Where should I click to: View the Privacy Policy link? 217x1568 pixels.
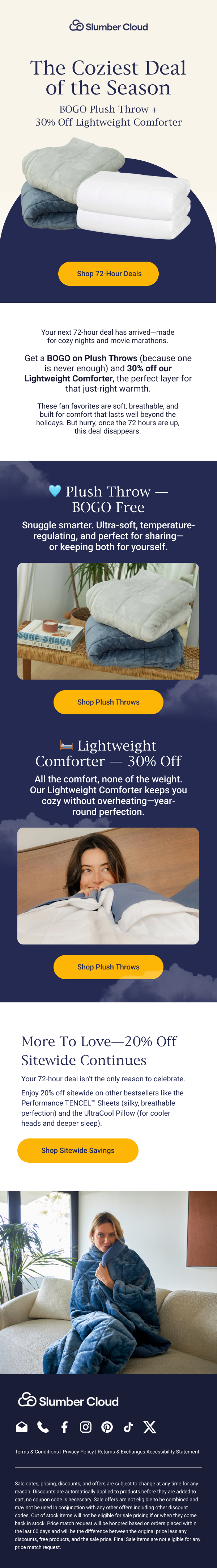78,1451
